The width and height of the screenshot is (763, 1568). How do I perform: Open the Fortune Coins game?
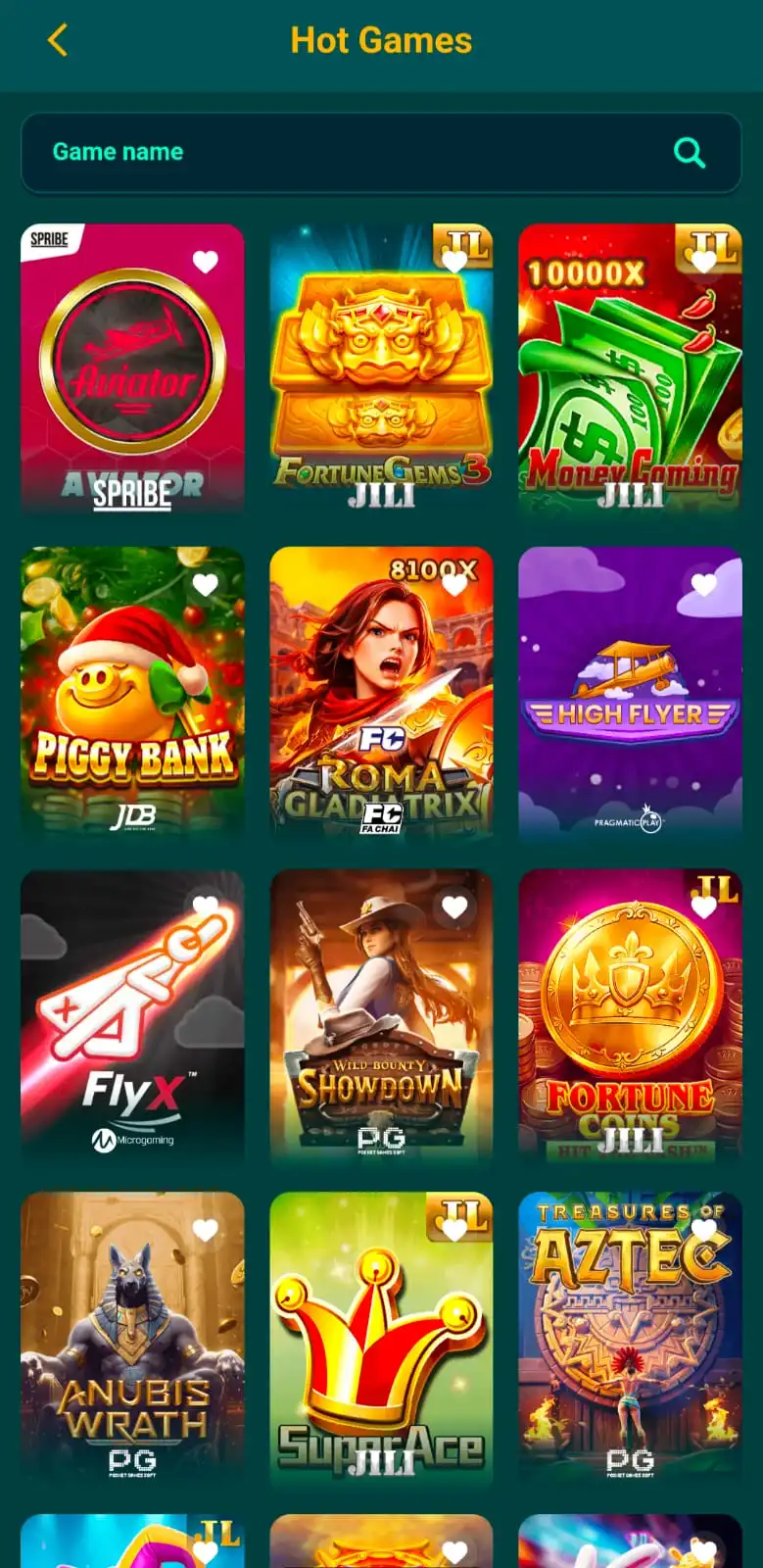[x=630, y=1019]
